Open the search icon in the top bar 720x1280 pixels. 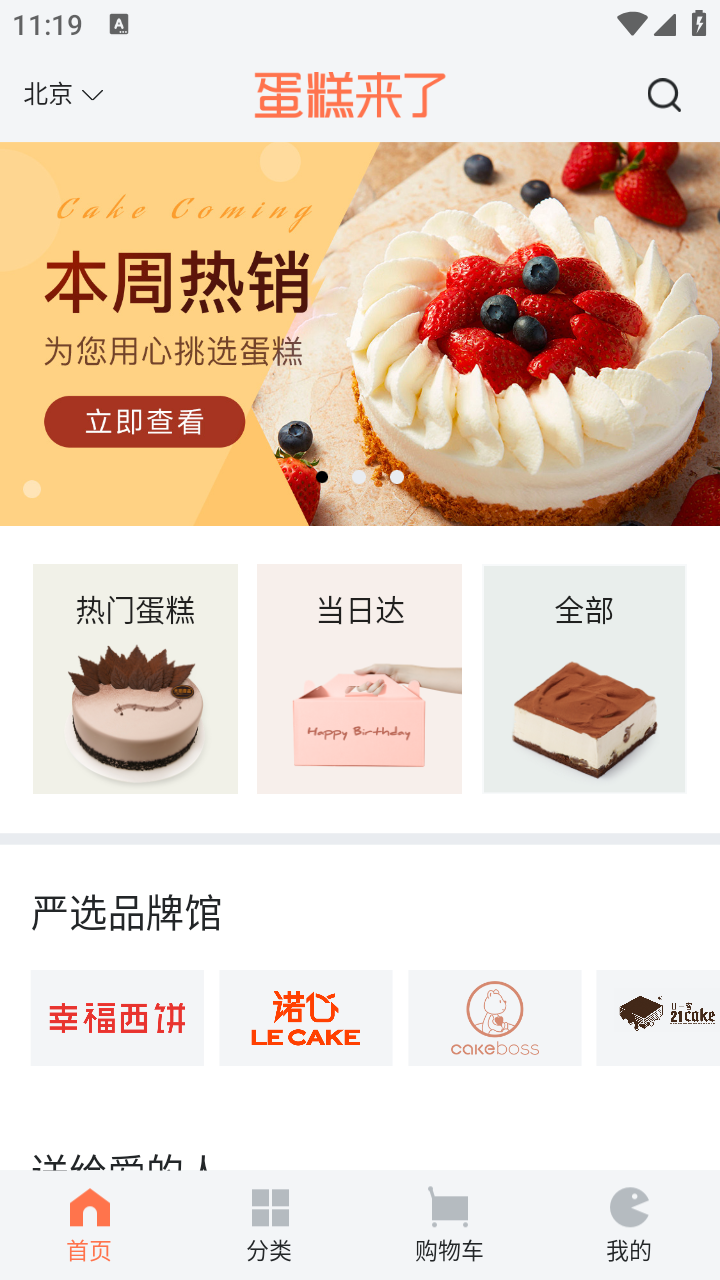(664, 95)
